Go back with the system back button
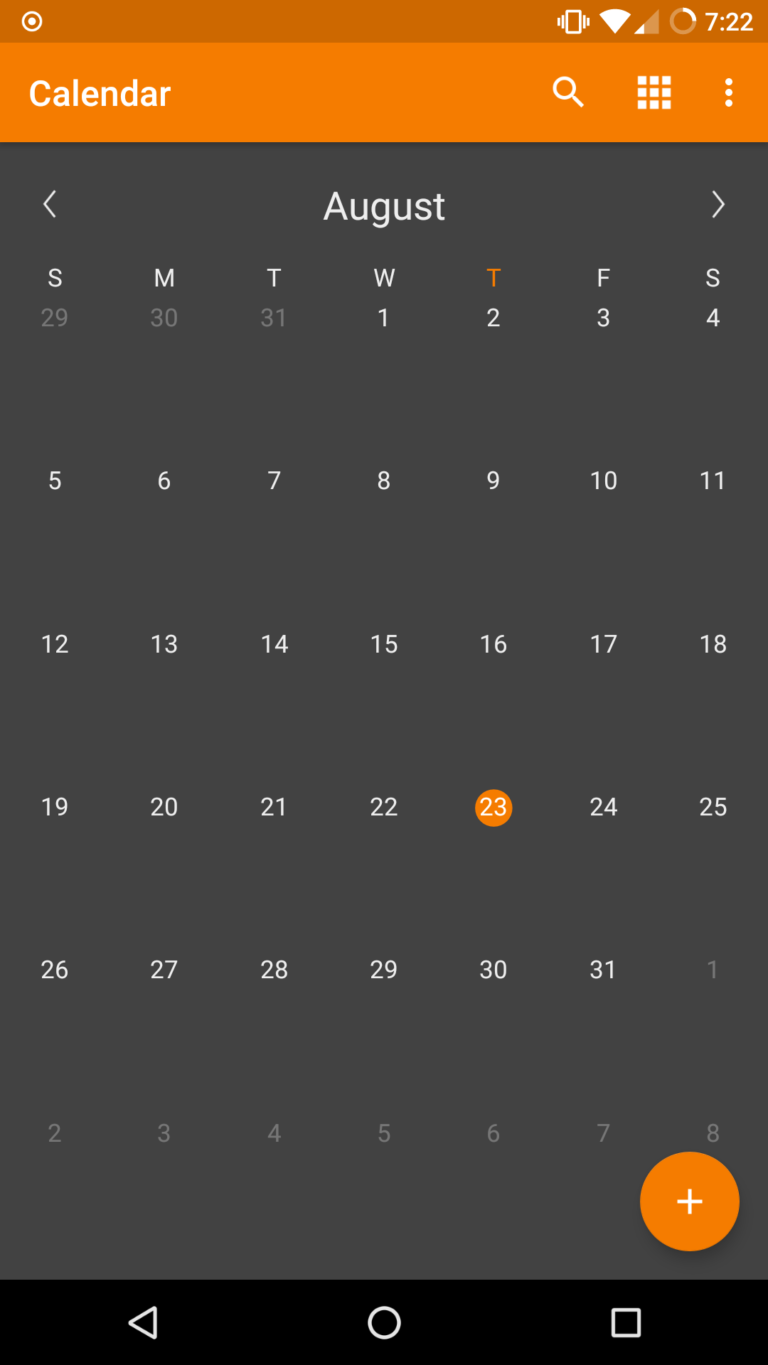768x1365 pixels. click(x=143, y=1322)
